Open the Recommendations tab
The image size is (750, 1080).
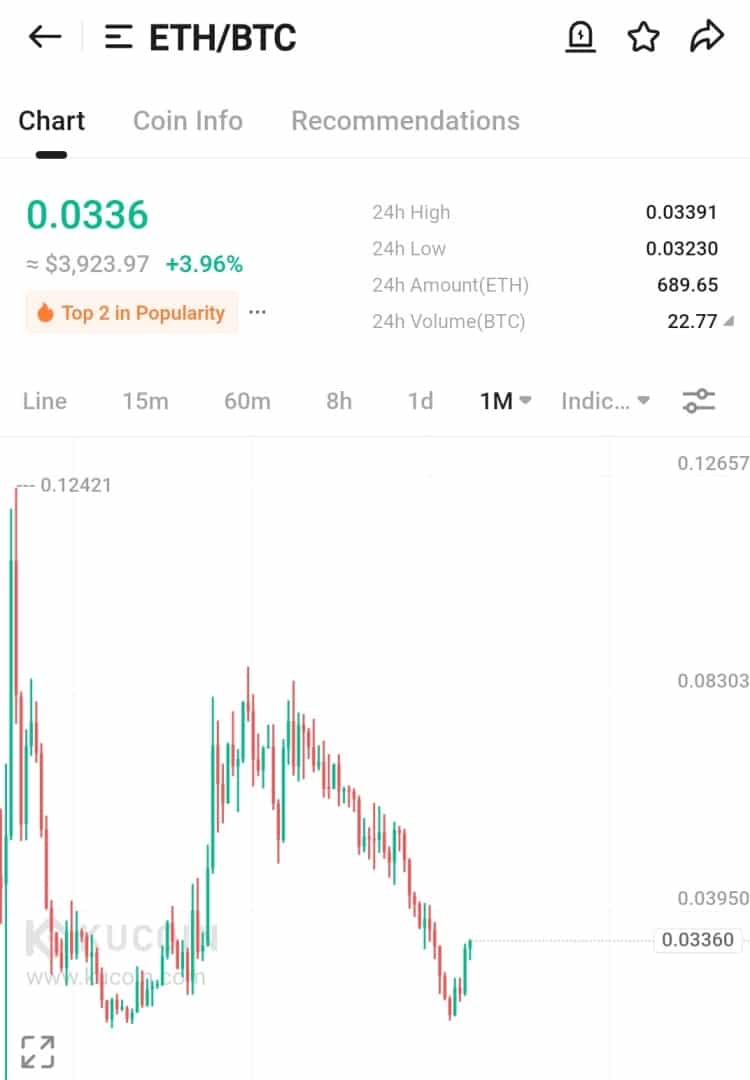(x=405, y=121)
